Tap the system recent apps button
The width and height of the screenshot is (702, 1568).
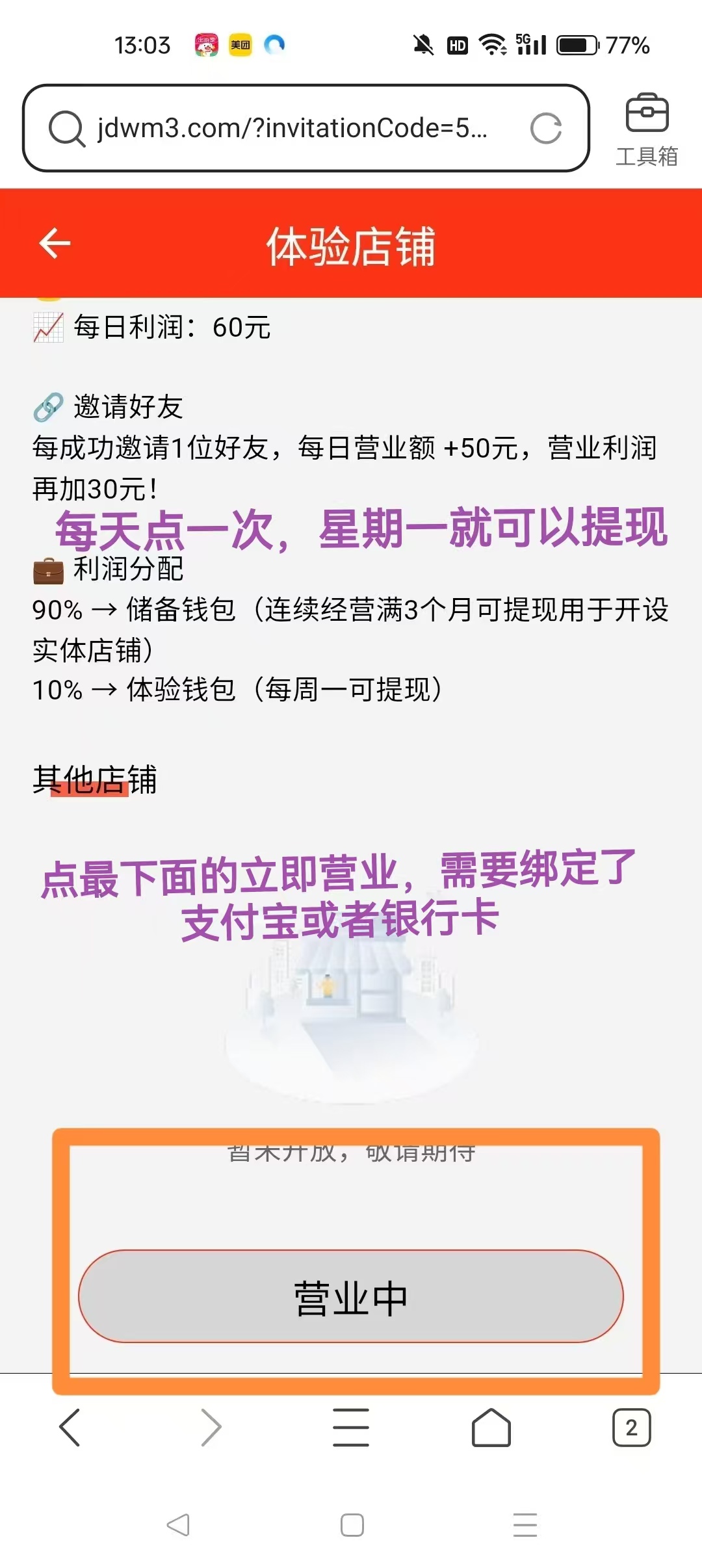pos(525,1525)
